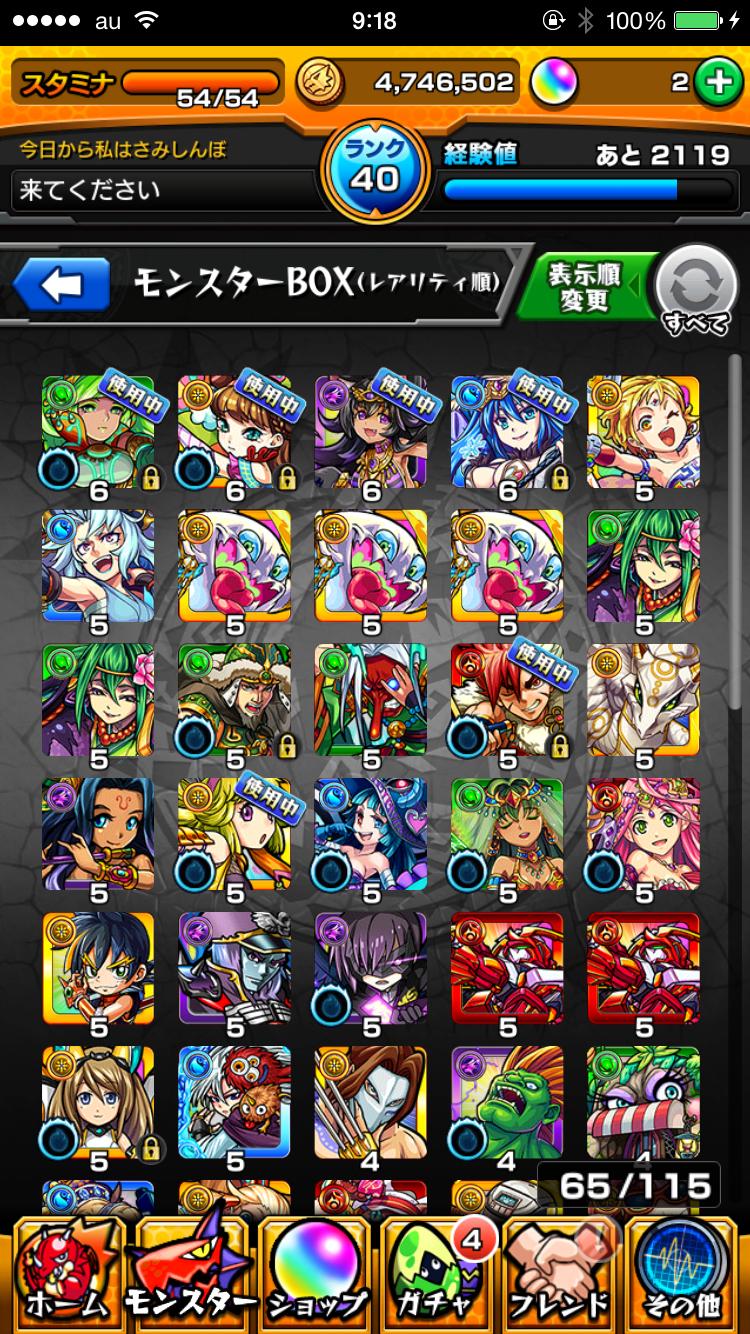Tap the green plus to add orbs
This screenshot has width=750, height=1334.
(716, 83)
